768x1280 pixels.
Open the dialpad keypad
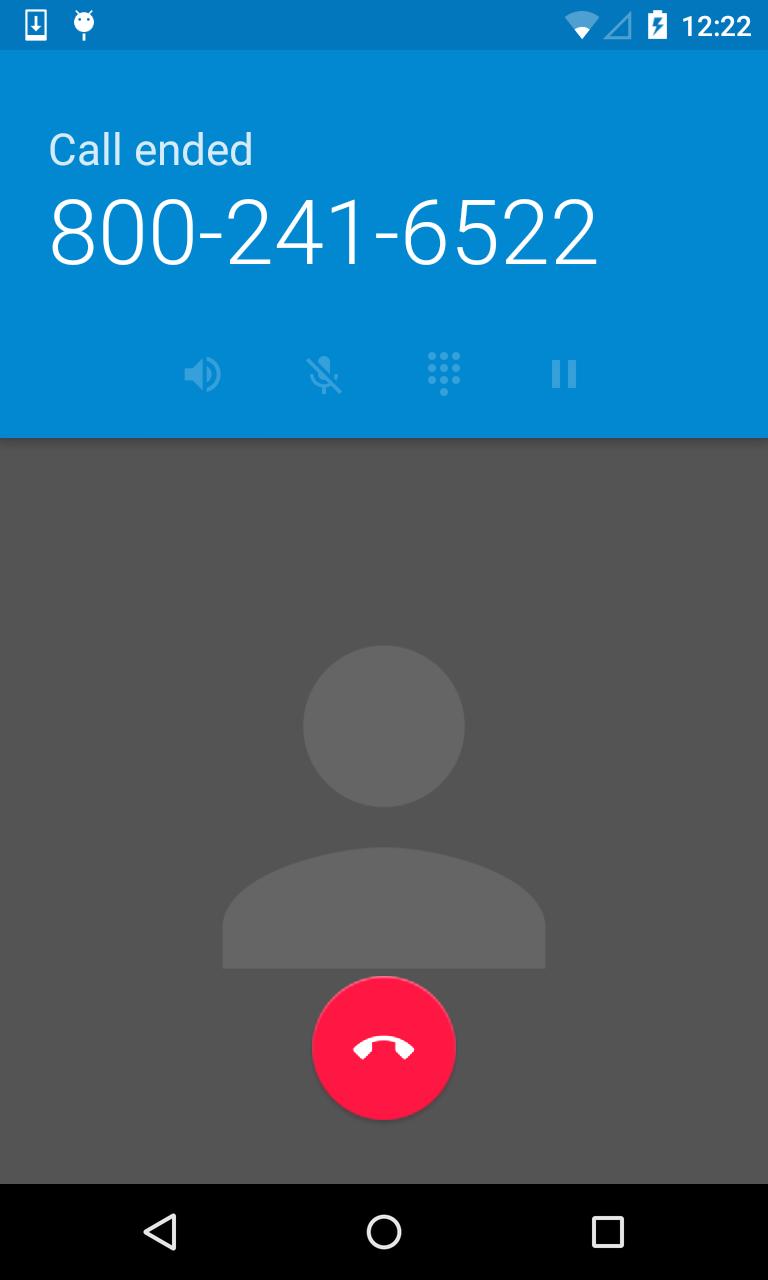tap(444, 374)
